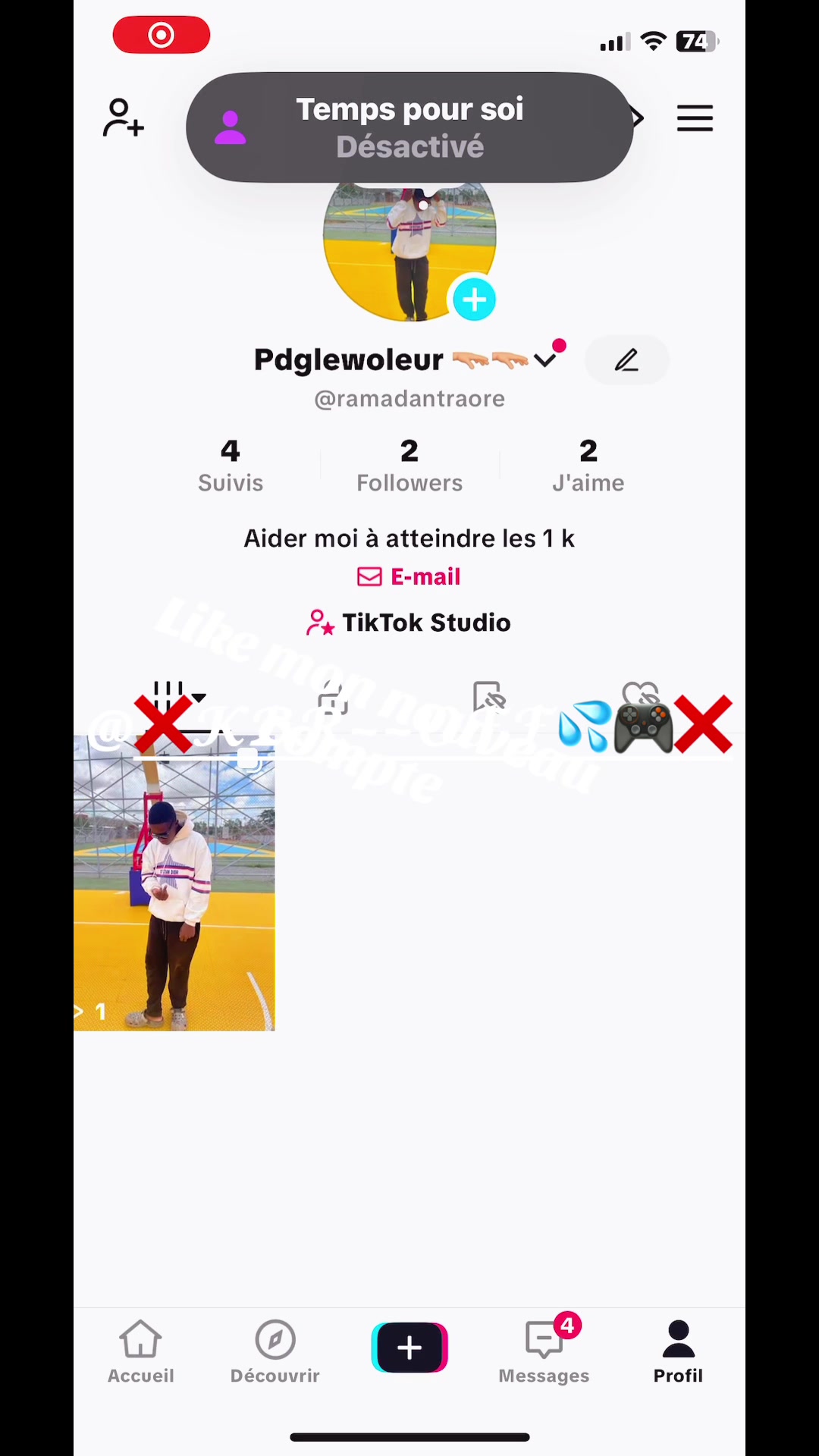Image resolution: width=819 pixels, height=1456 pixels.
Task: Create a new video with plus button
Action: coord(409,1348)
